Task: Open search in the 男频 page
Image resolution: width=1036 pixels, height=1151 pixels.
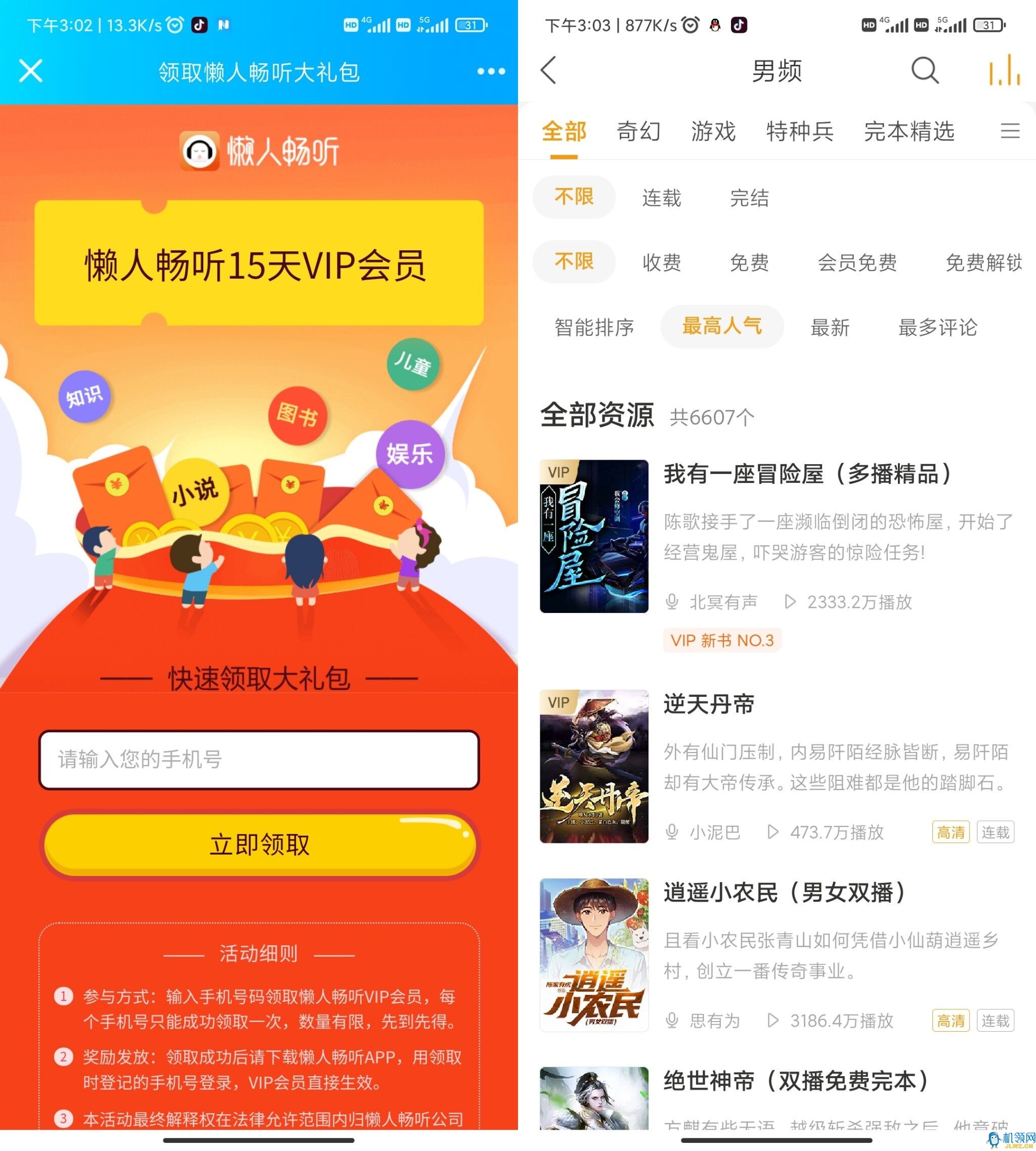Action: (924, 71)
